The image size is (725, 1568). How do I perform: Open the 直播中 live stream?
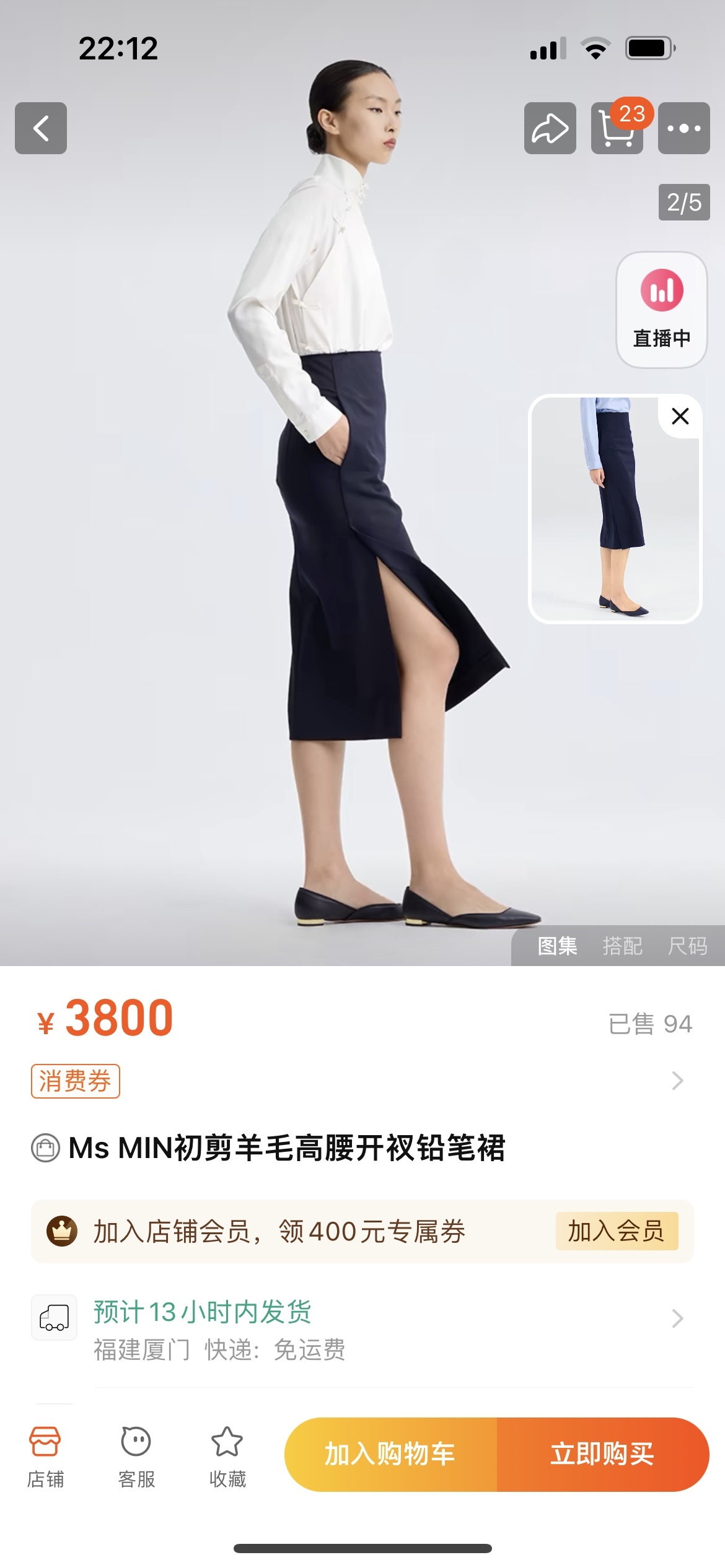(661, 310)
